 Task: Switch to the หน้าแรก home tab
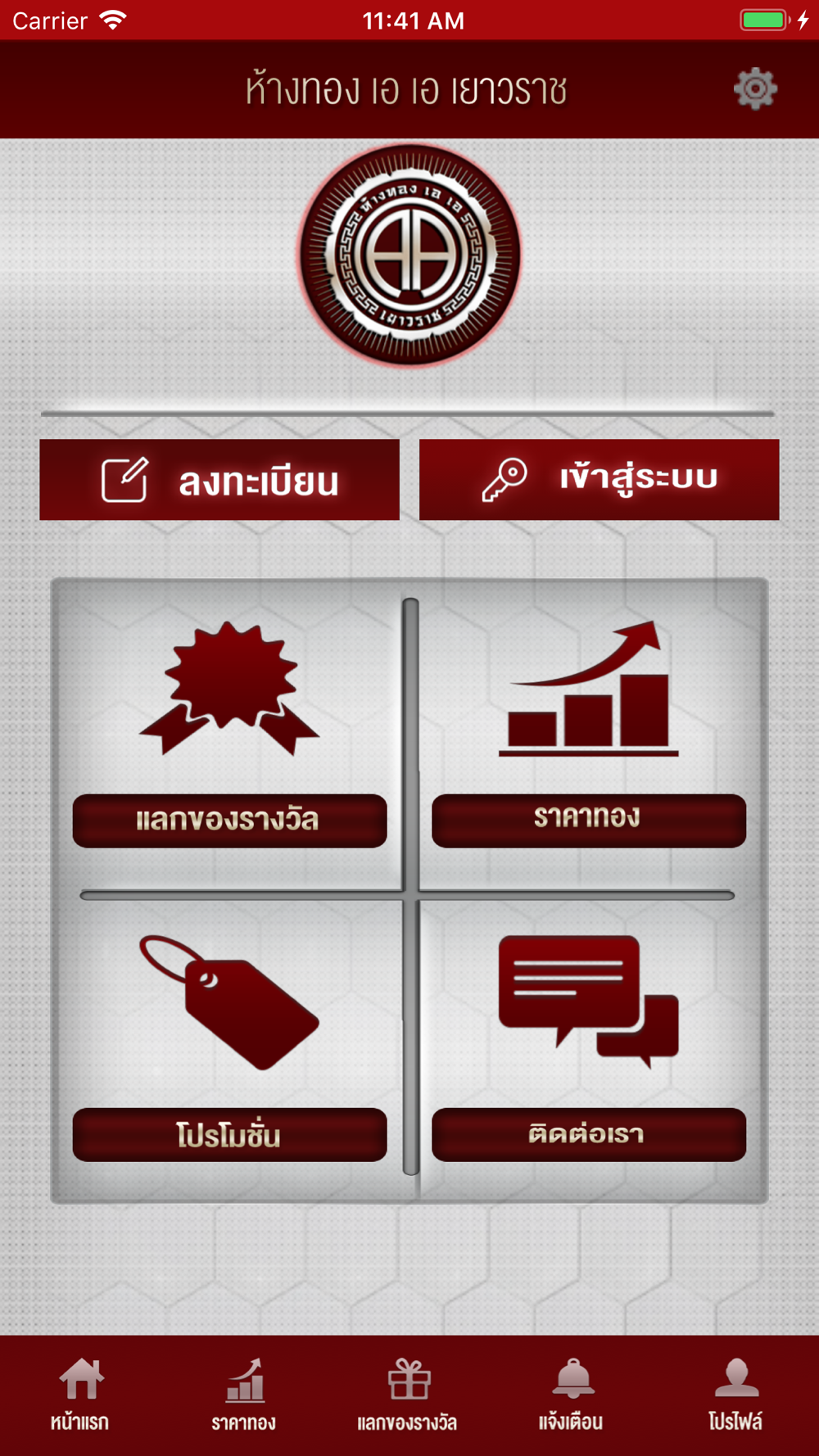coord(80,1395)
